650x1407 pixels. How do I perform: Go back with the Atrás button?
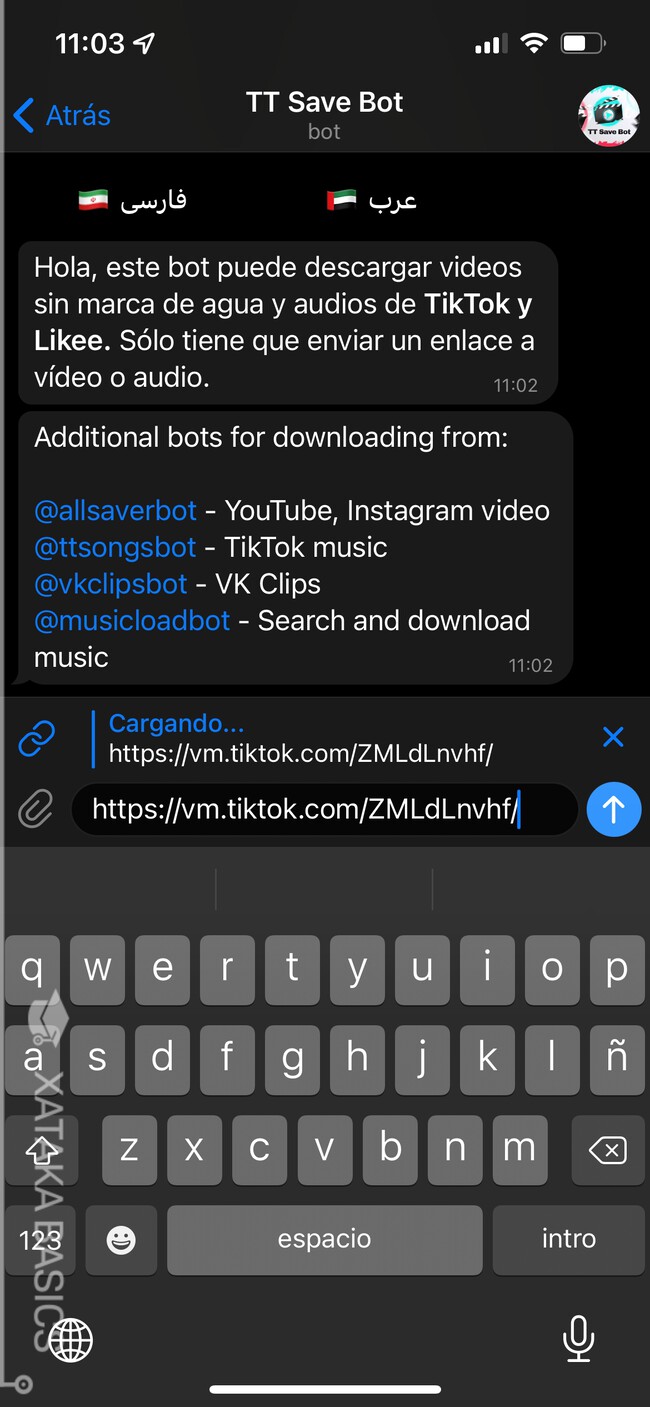62,115
